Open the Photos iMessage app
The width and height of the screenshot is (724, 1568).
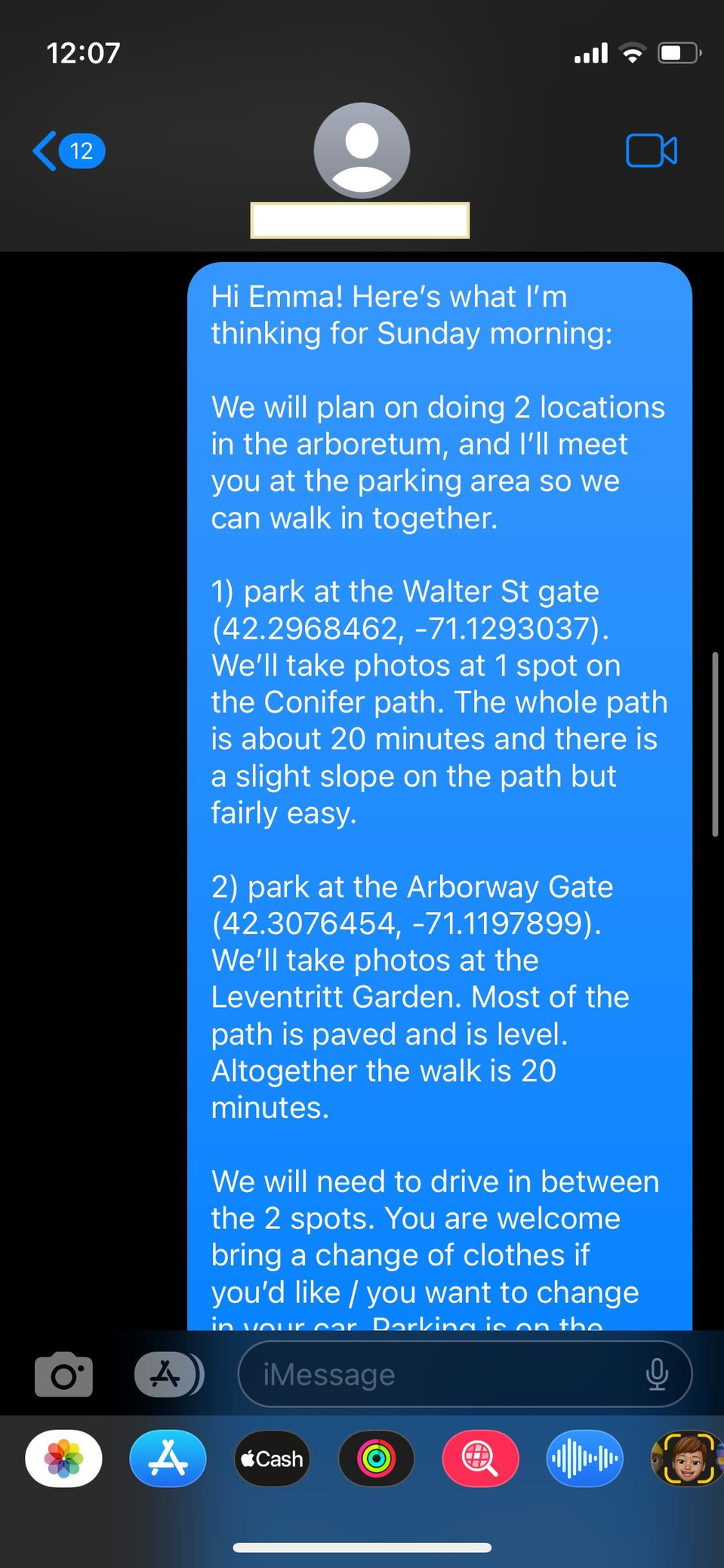[x=64, y=1459]
